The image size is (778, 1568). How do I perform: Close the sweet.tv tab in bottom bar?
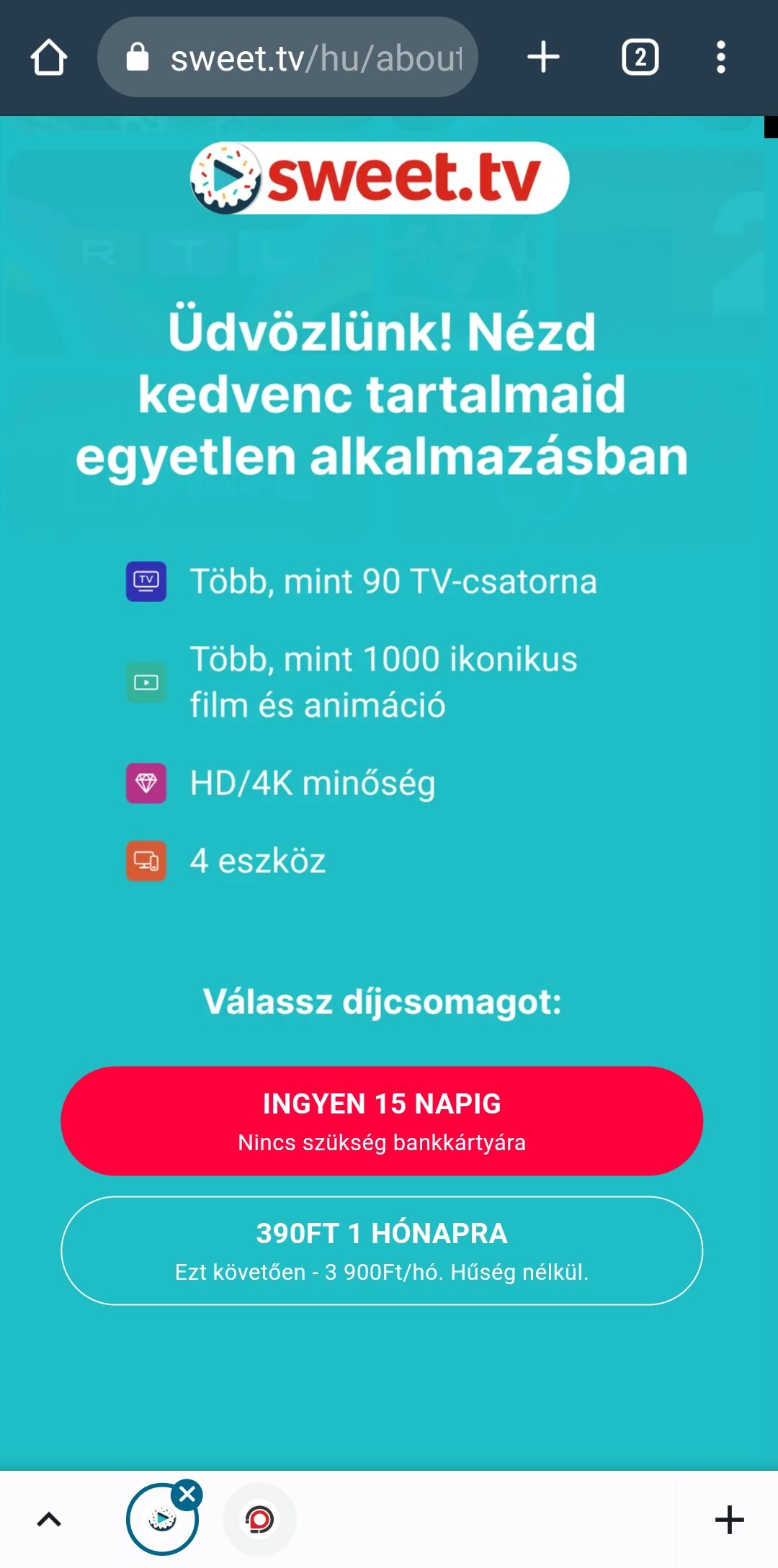[x=187, y=1495]
